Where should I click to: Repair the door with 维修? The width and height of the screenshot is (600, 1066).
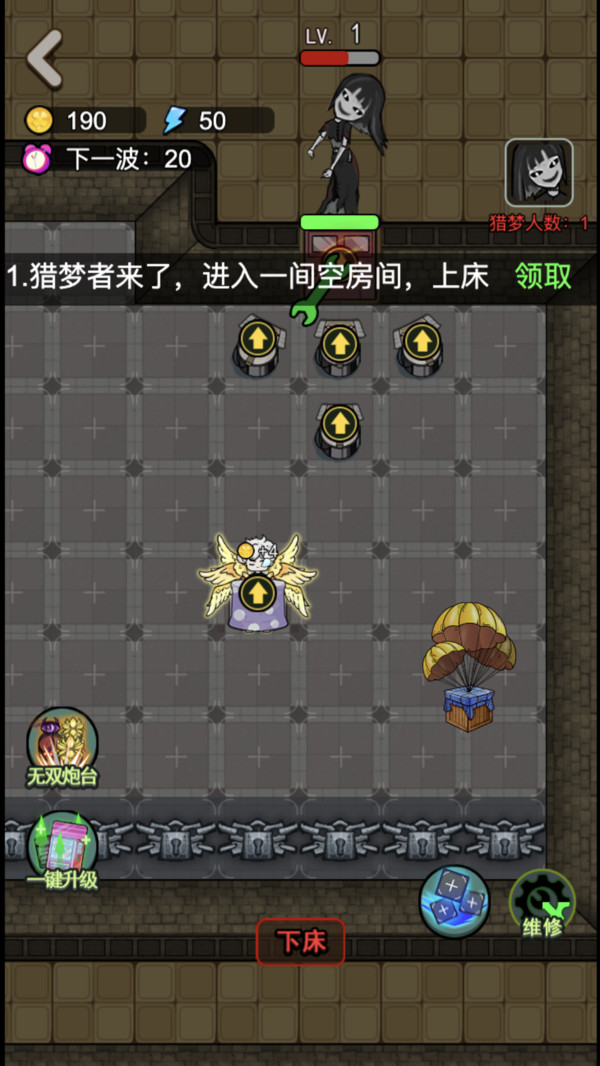[542, 903]
